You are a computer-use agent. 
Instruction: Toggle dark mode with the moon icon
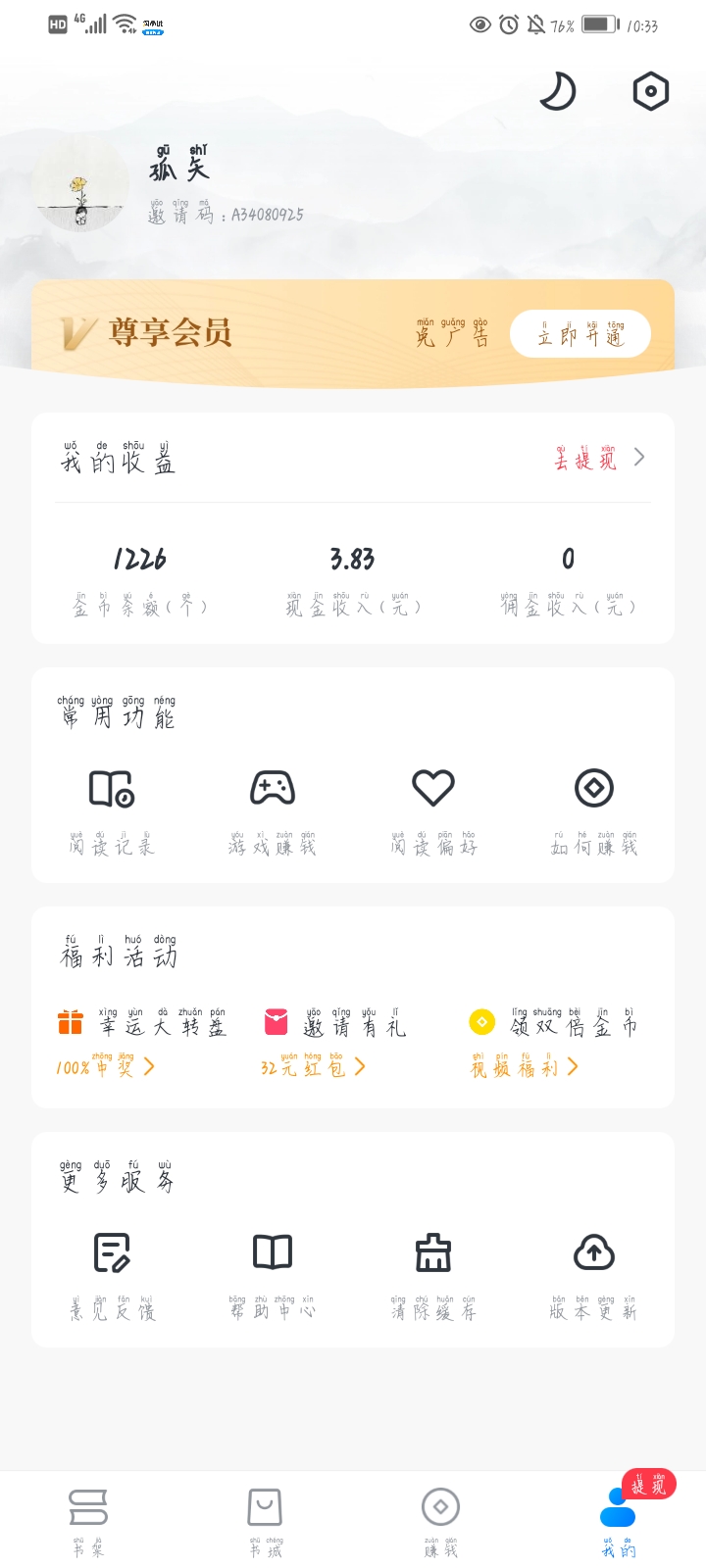point(556,89)
